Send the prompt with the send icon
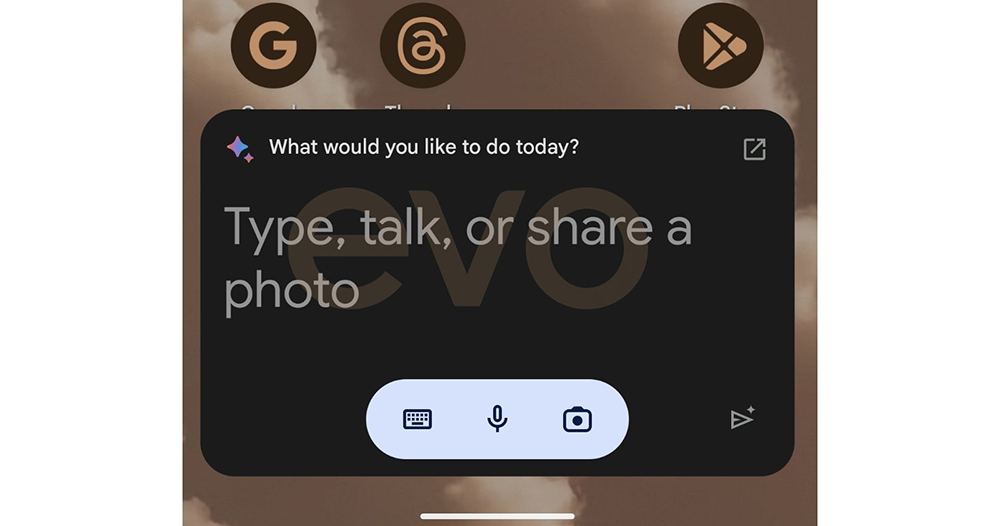 click(741, 419)
